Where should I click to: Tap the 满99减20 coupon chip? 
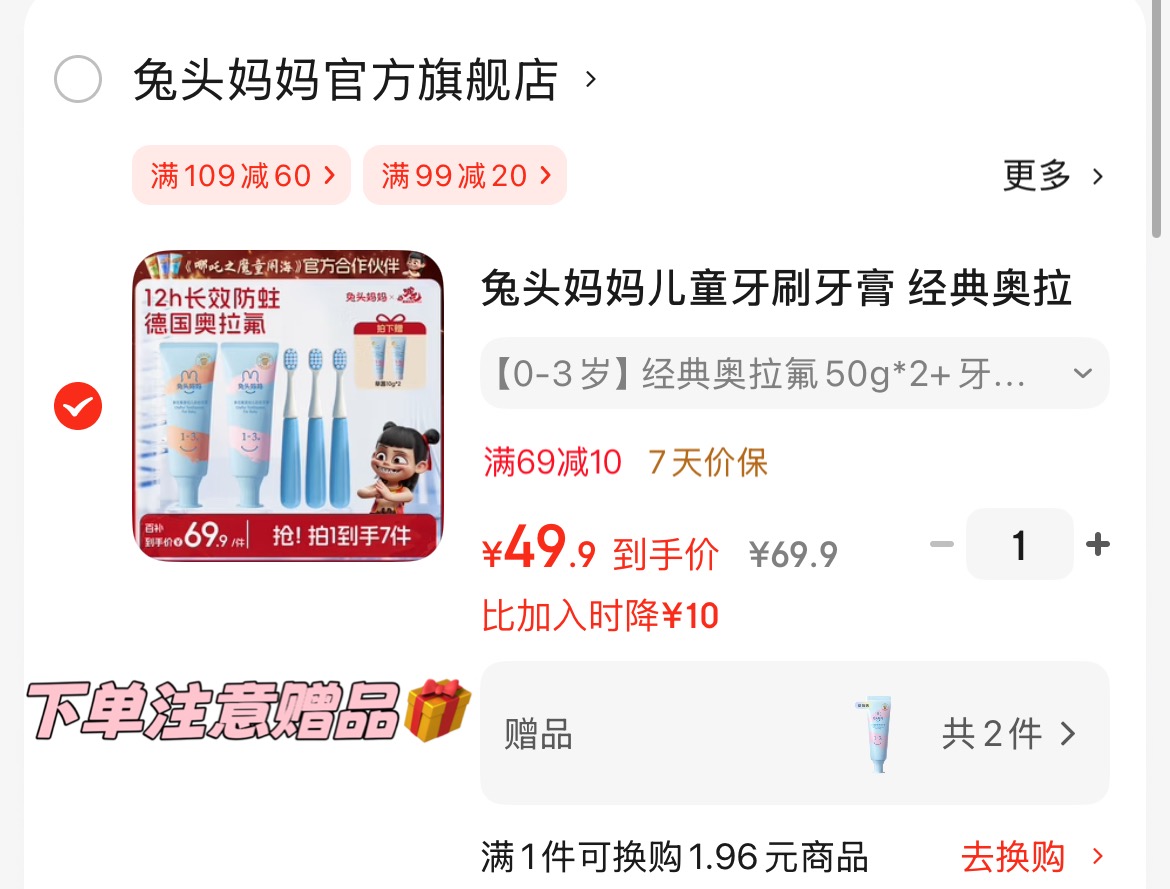coord(465,176)
